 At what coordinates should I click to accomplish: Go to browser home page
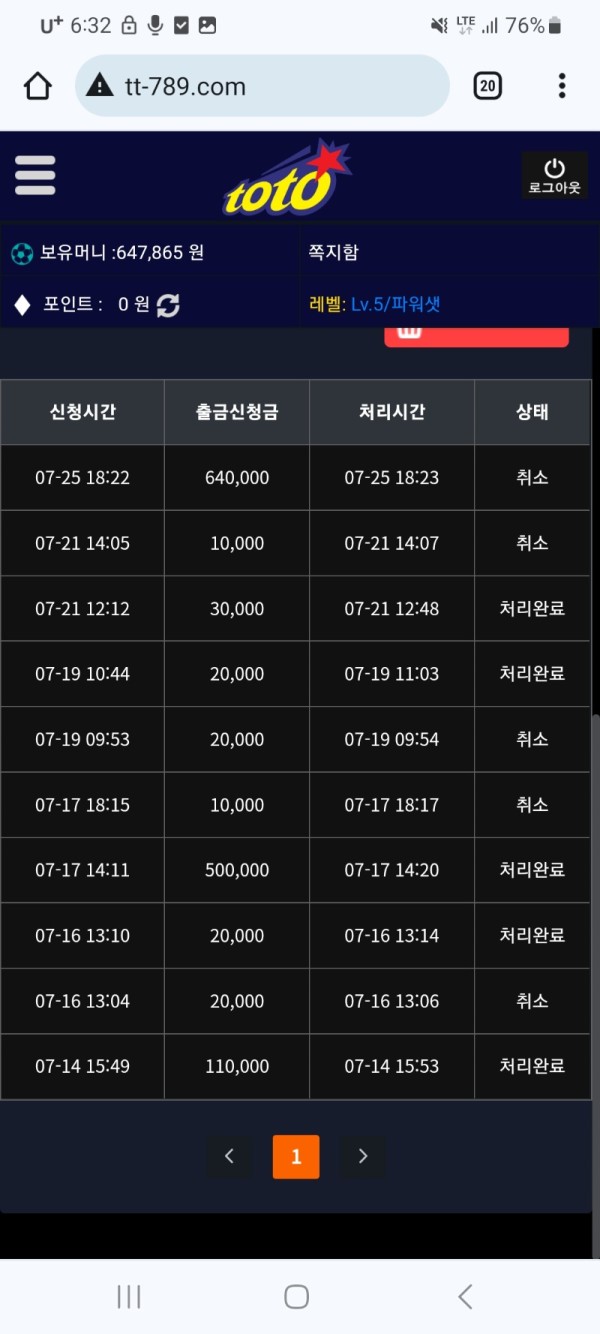pos(38,86)
